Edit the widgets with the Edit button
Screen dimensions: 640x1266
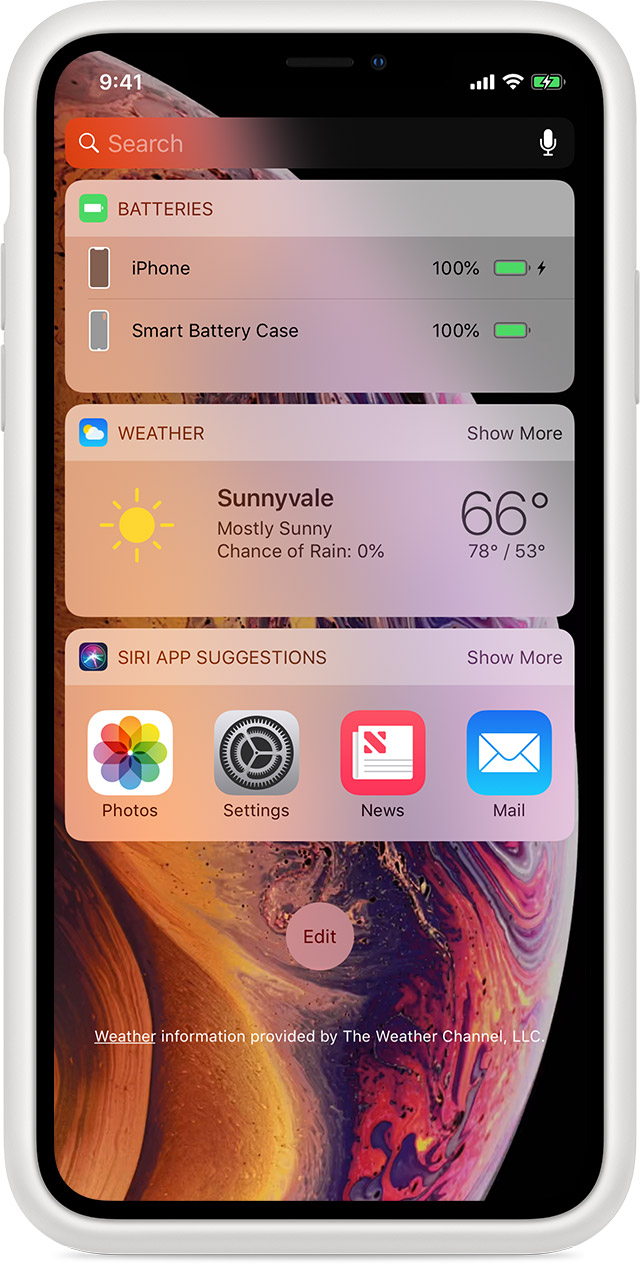[x=320, y=937]
